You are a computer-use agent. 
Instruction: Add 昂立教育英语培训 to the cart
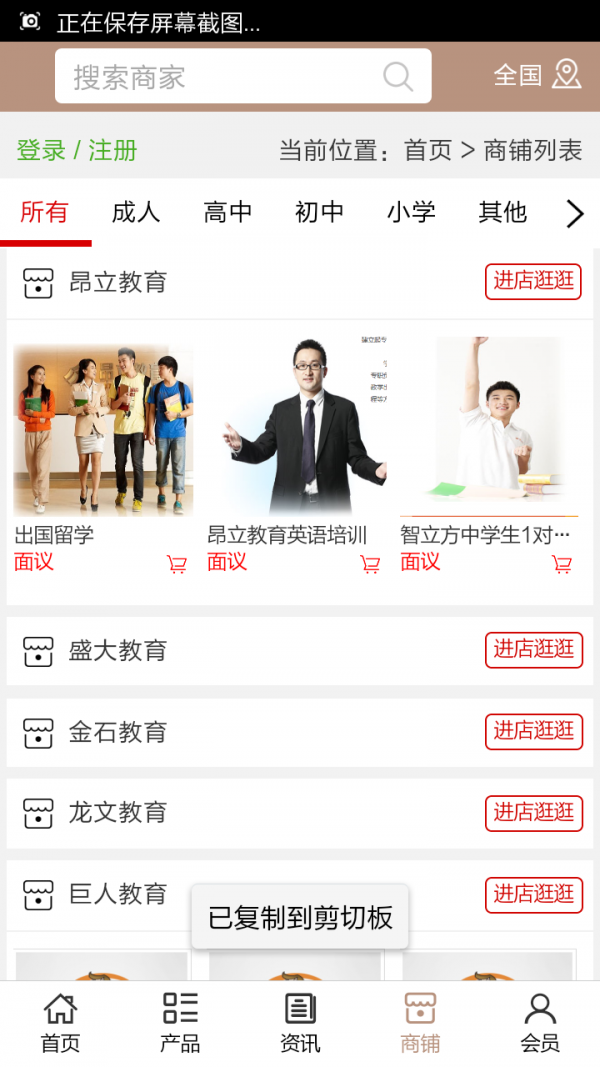pyautogui.click(x=370, y=565)
